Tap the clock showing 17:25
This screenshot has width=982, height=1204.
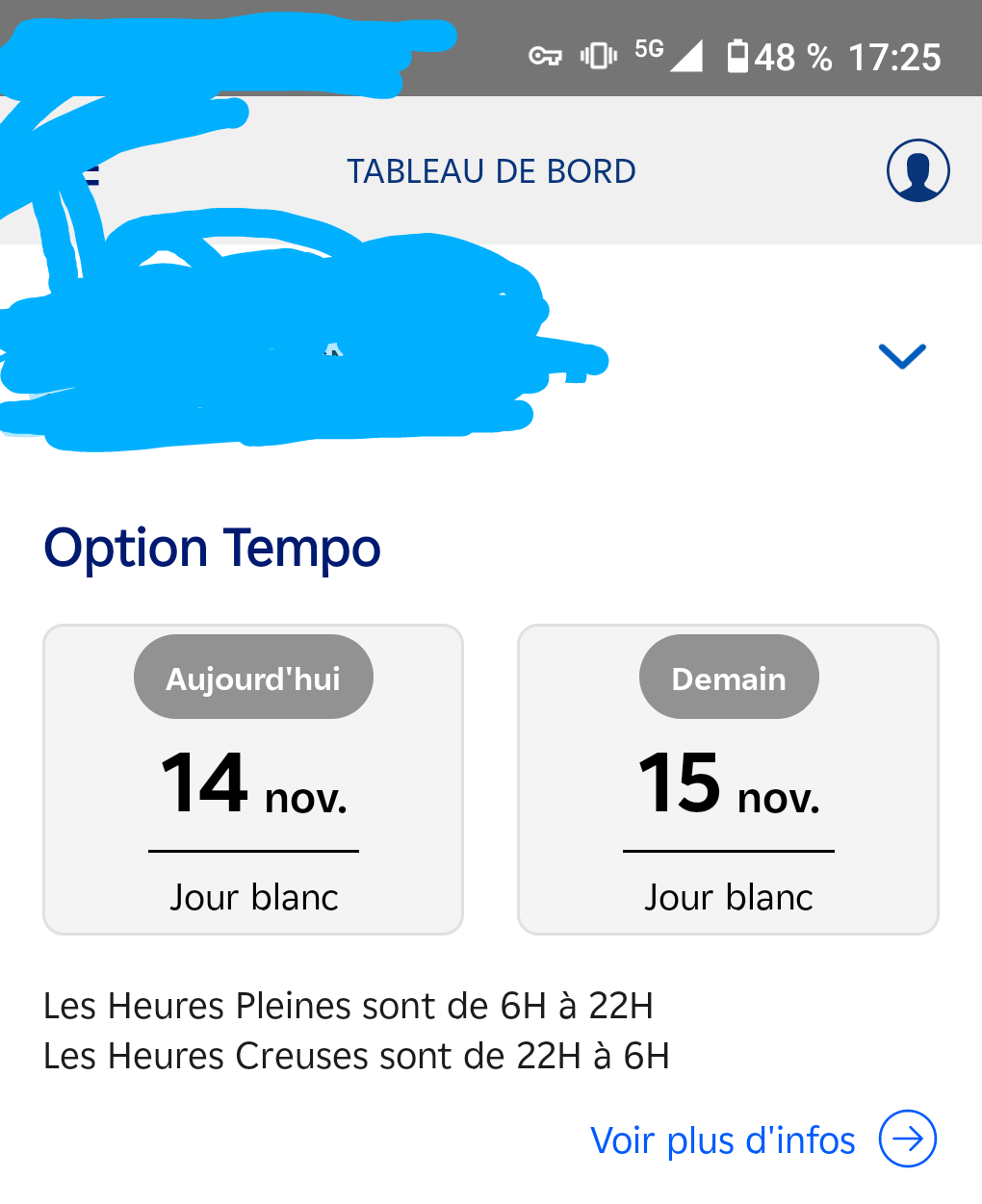pos(896,56)
